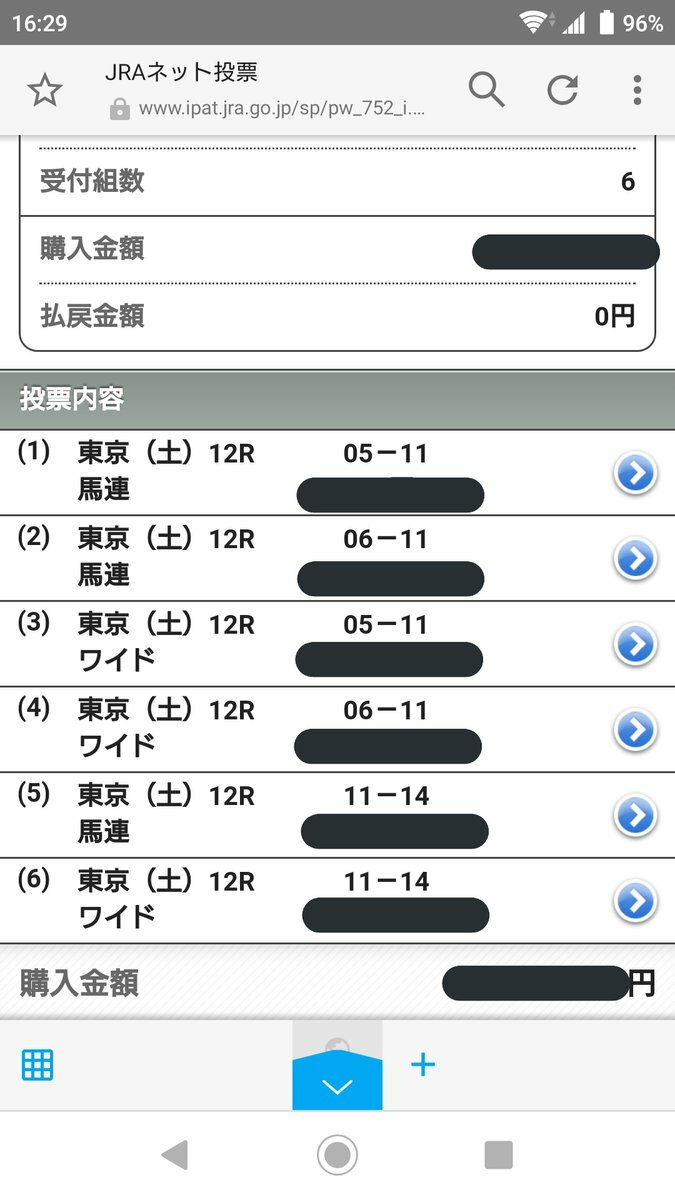Viewport: 675px width, 1200px height.
Task: Reload the JRA net voting page
Action: click(x=562, y=90)
